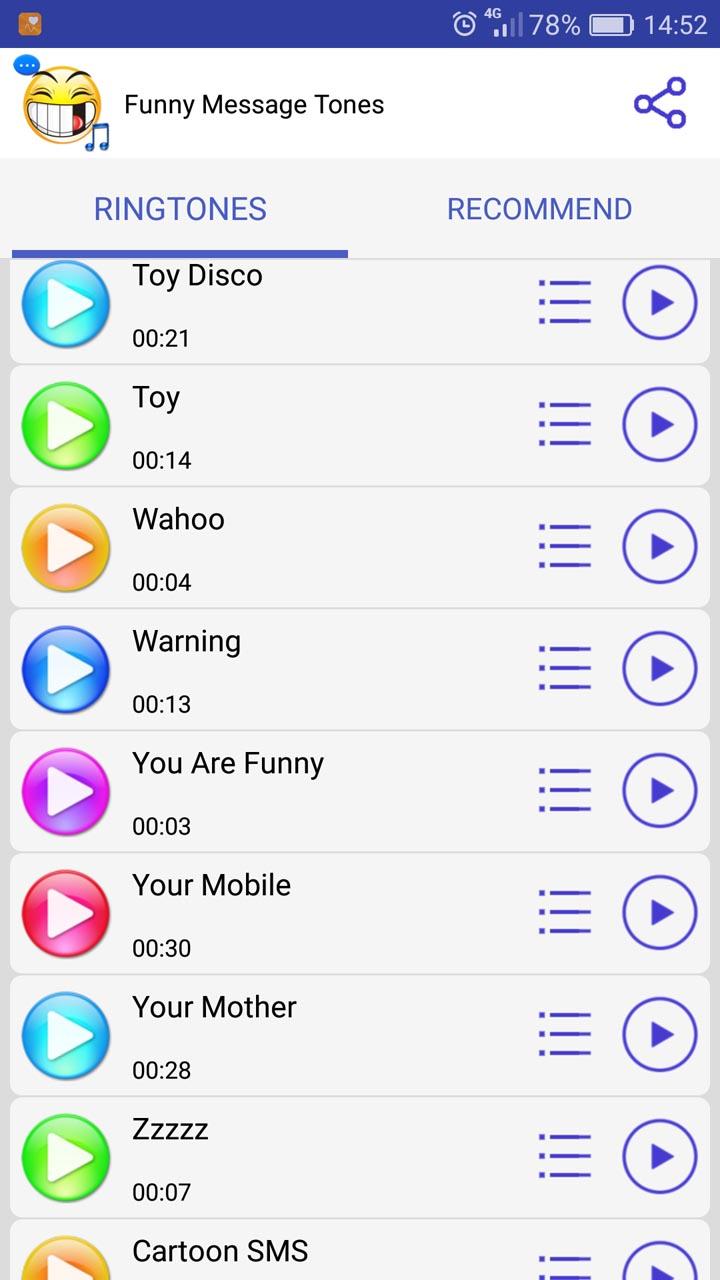Select the RINGTONES tab
720x1280 pixels.
[179, 209]
